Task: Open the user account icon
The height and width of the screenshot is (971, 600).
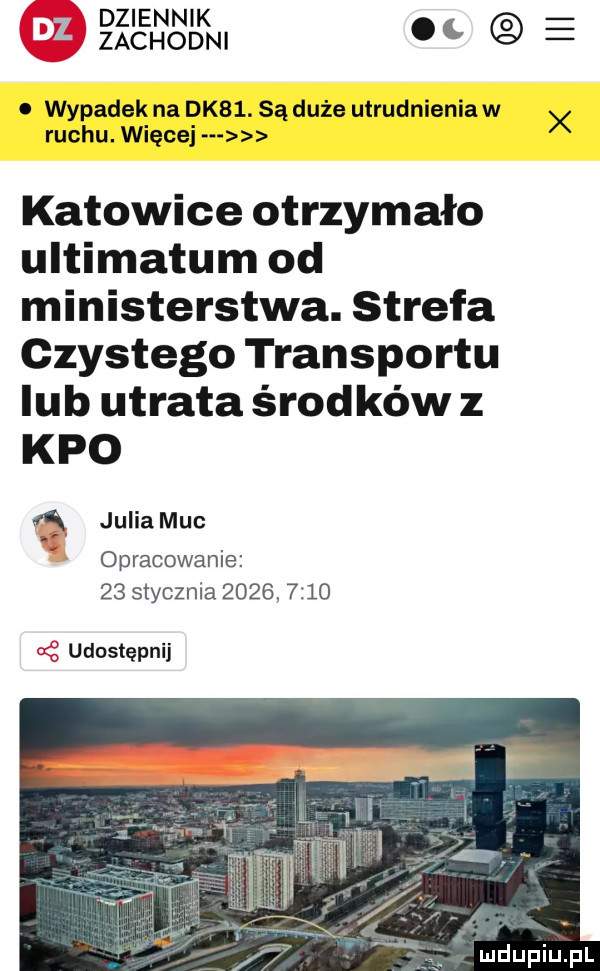Action: 507,30
